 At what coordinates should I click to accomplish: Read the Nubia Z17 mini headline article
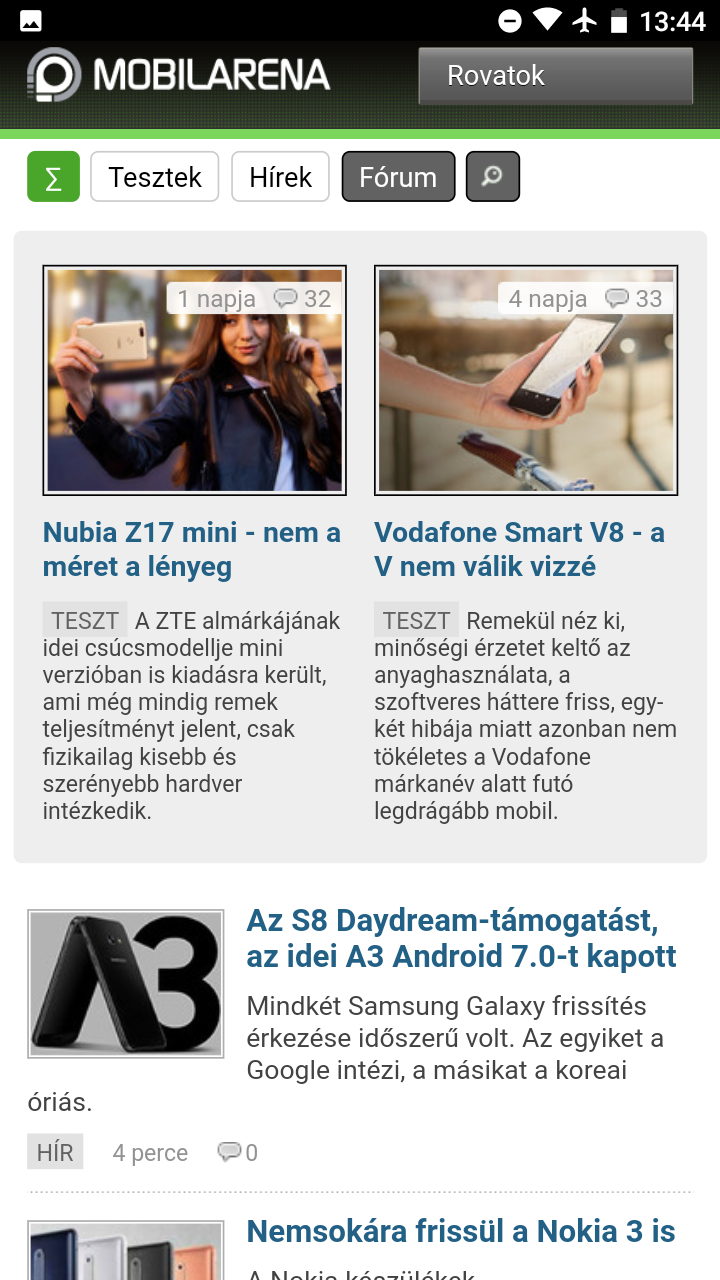point(192,549)
